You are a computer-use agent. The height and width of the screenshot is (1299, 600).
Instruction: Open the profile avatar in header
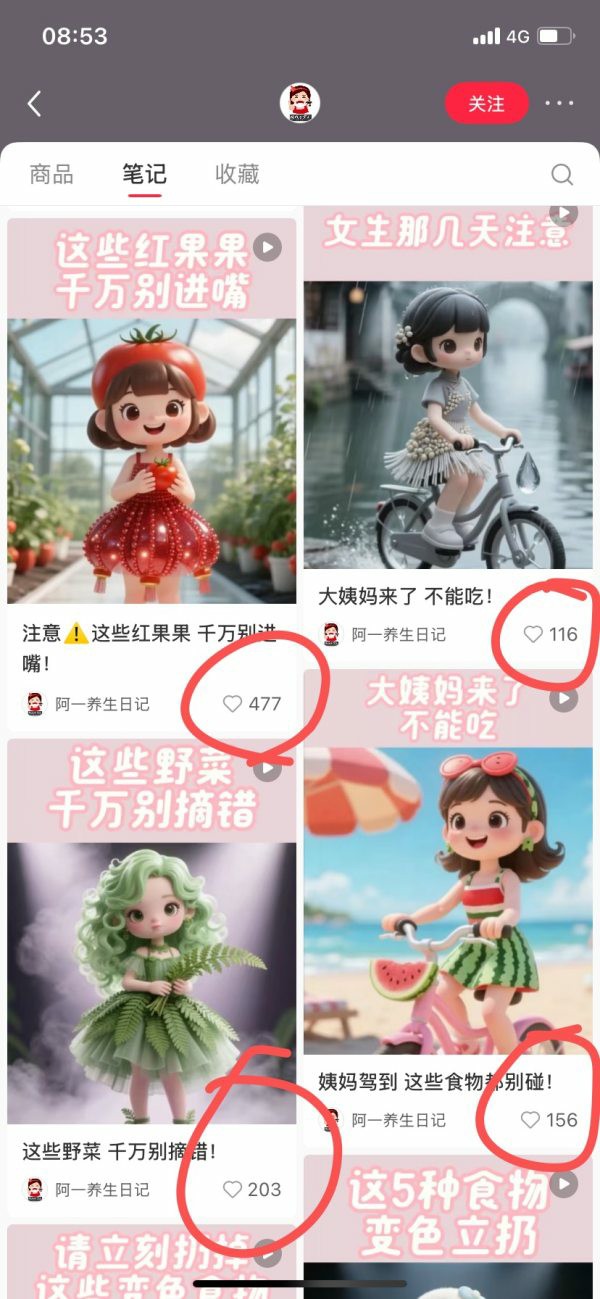point(300,103)
